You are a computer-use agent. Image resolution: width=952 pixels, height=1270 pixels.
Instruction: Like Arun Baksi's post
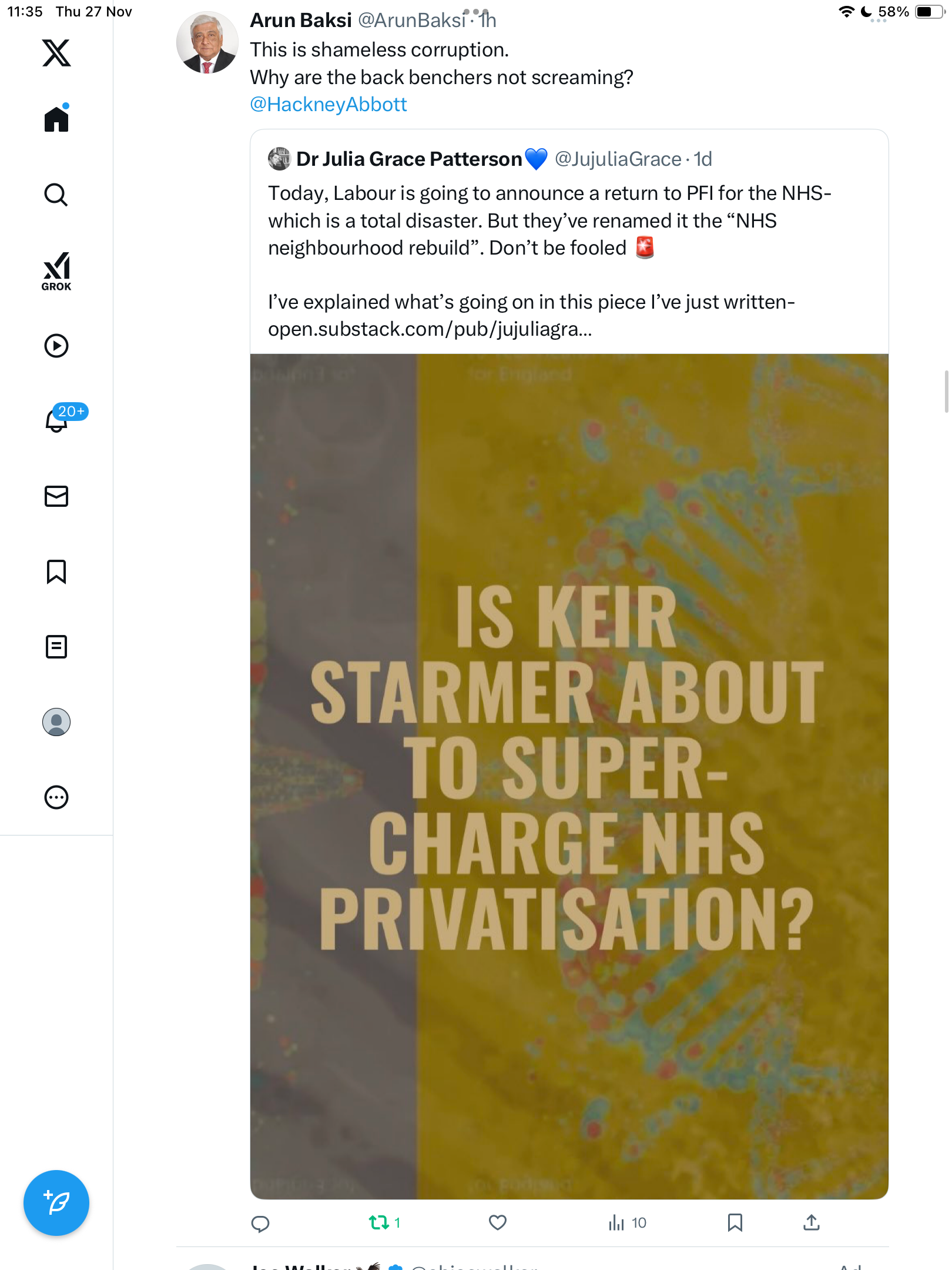tap(498, 1223)
